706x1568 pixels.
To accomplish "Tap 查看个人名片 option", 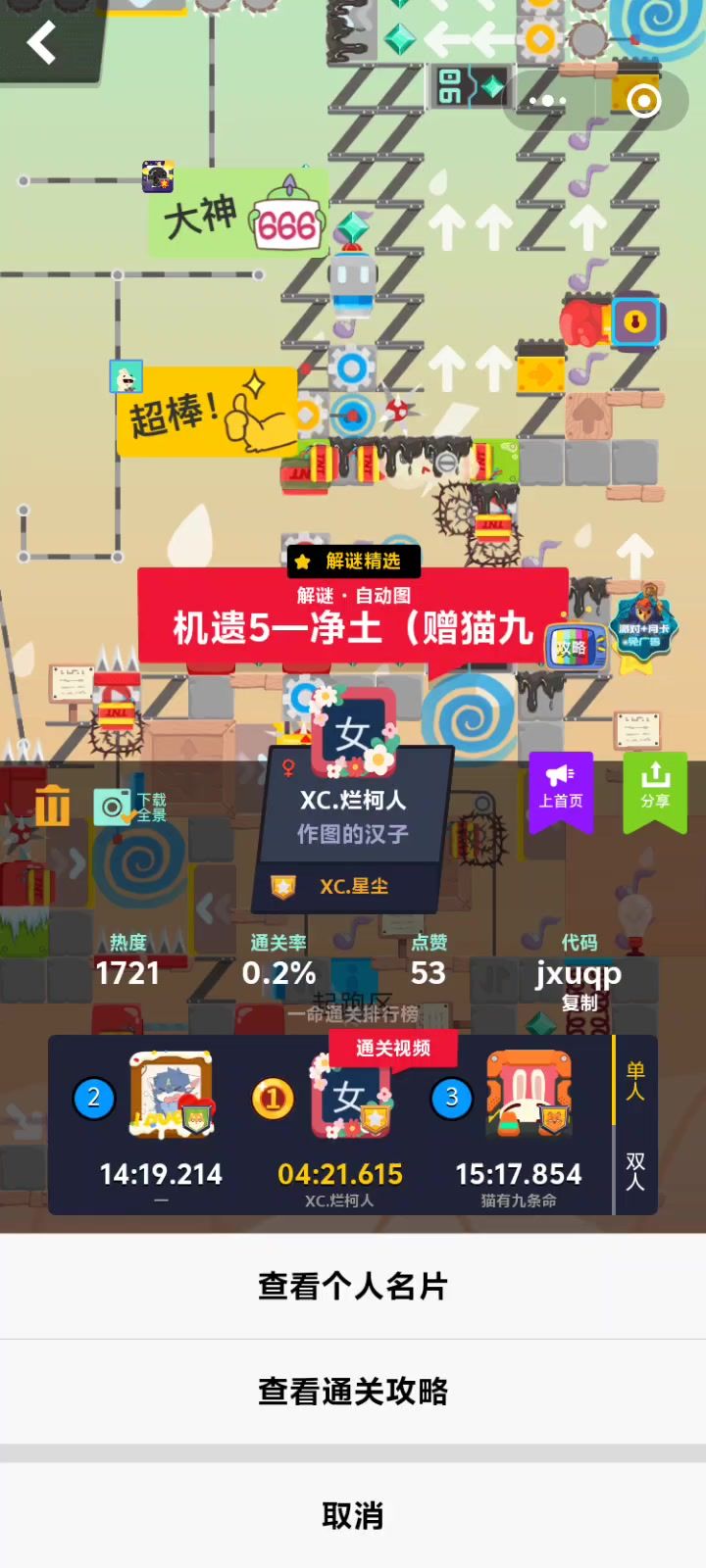I will (x=353, y=1286).
